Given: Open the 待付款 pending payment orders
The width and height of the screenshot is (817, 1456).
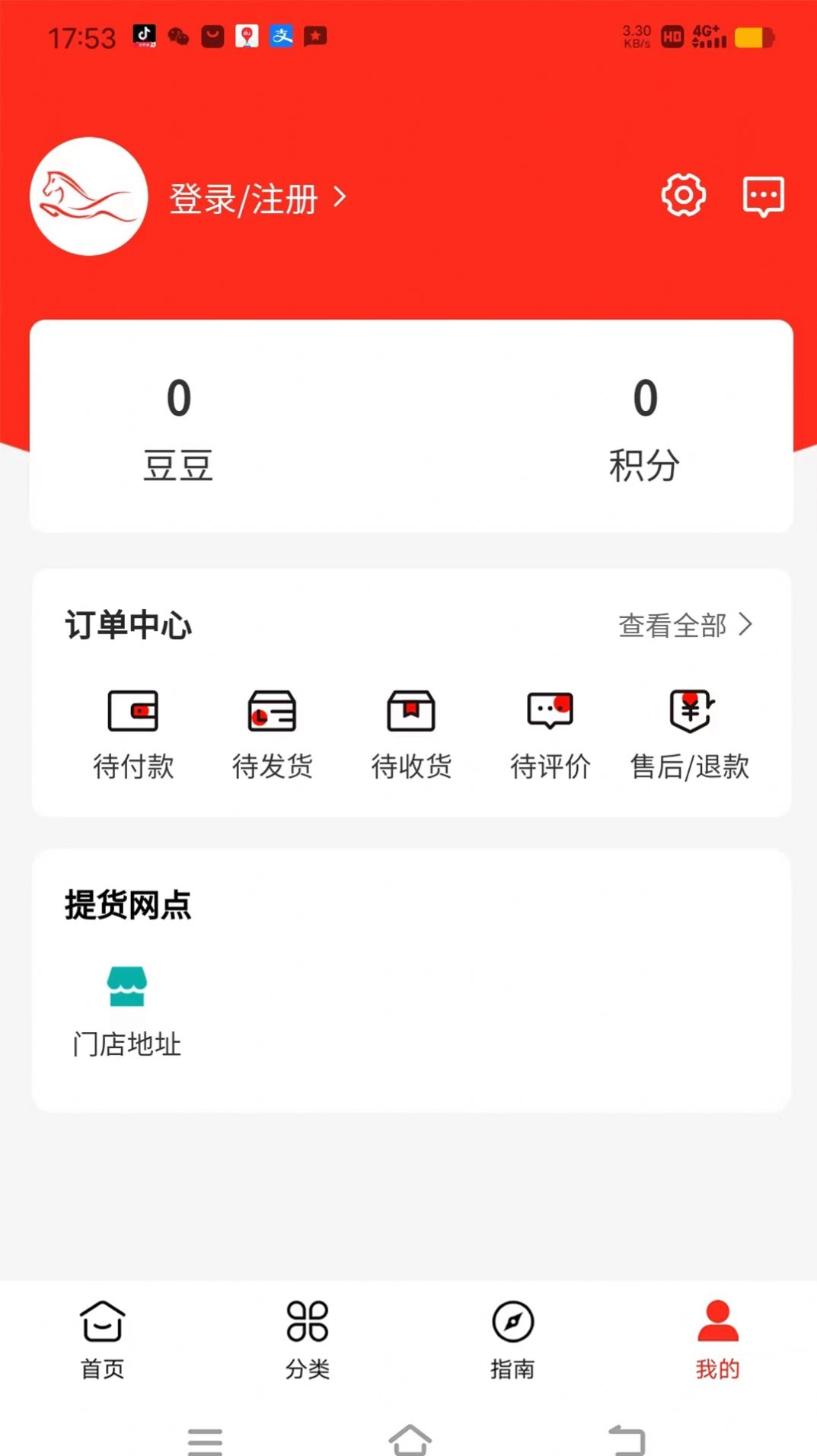Looking at the screenshot, I should (x=134, y=733).
